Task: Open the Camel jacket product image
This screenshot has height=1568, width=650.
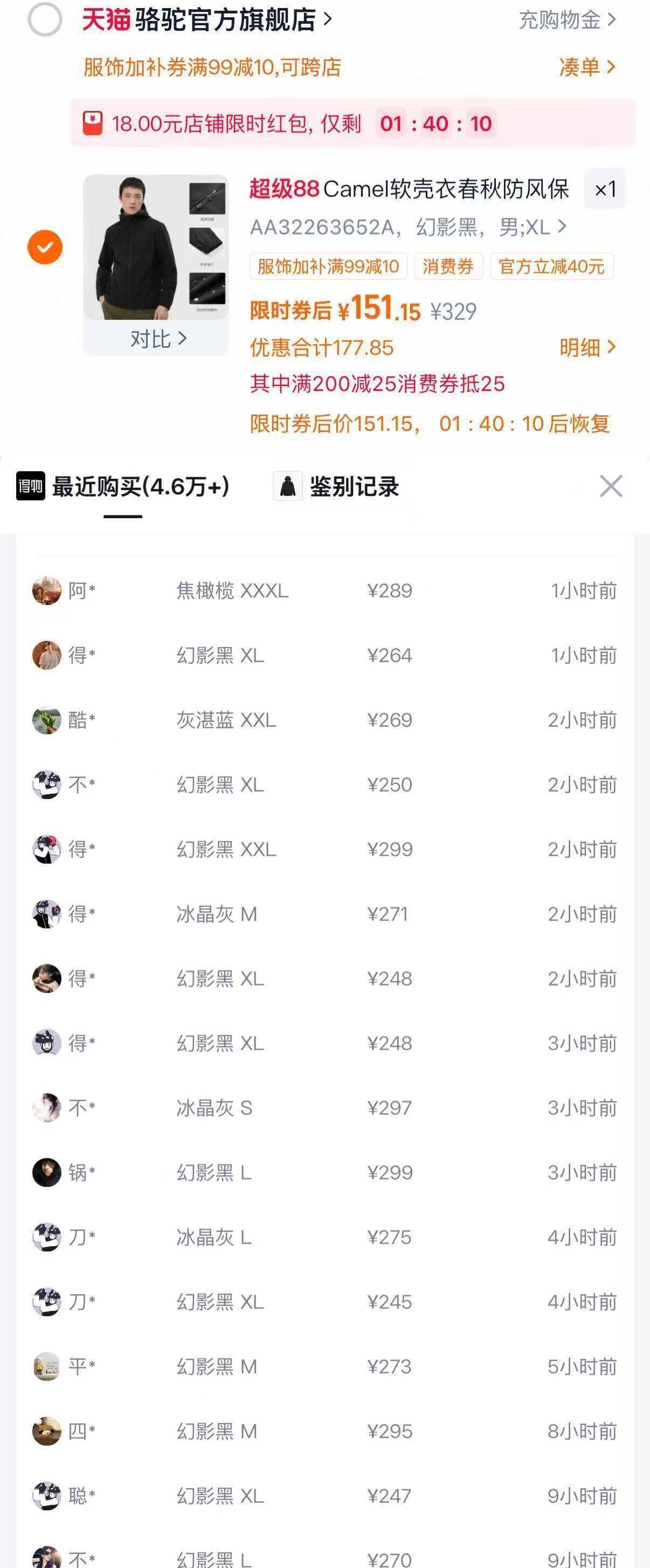Action: pyautogui.click(x=156, y=247)
